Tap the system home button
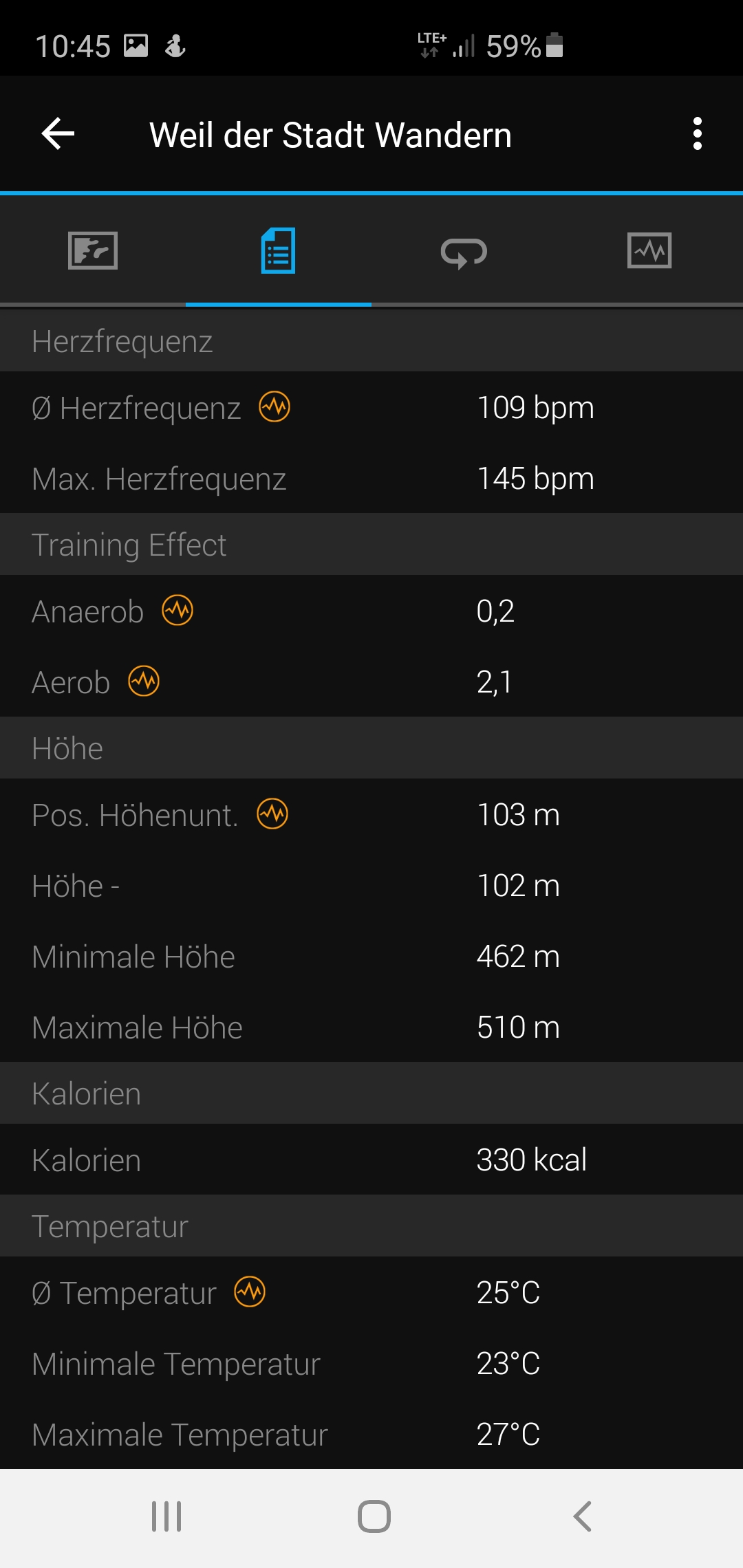Image resolution: width=743 pixels, height=1568 pixels. click(x=374, y=1516)
